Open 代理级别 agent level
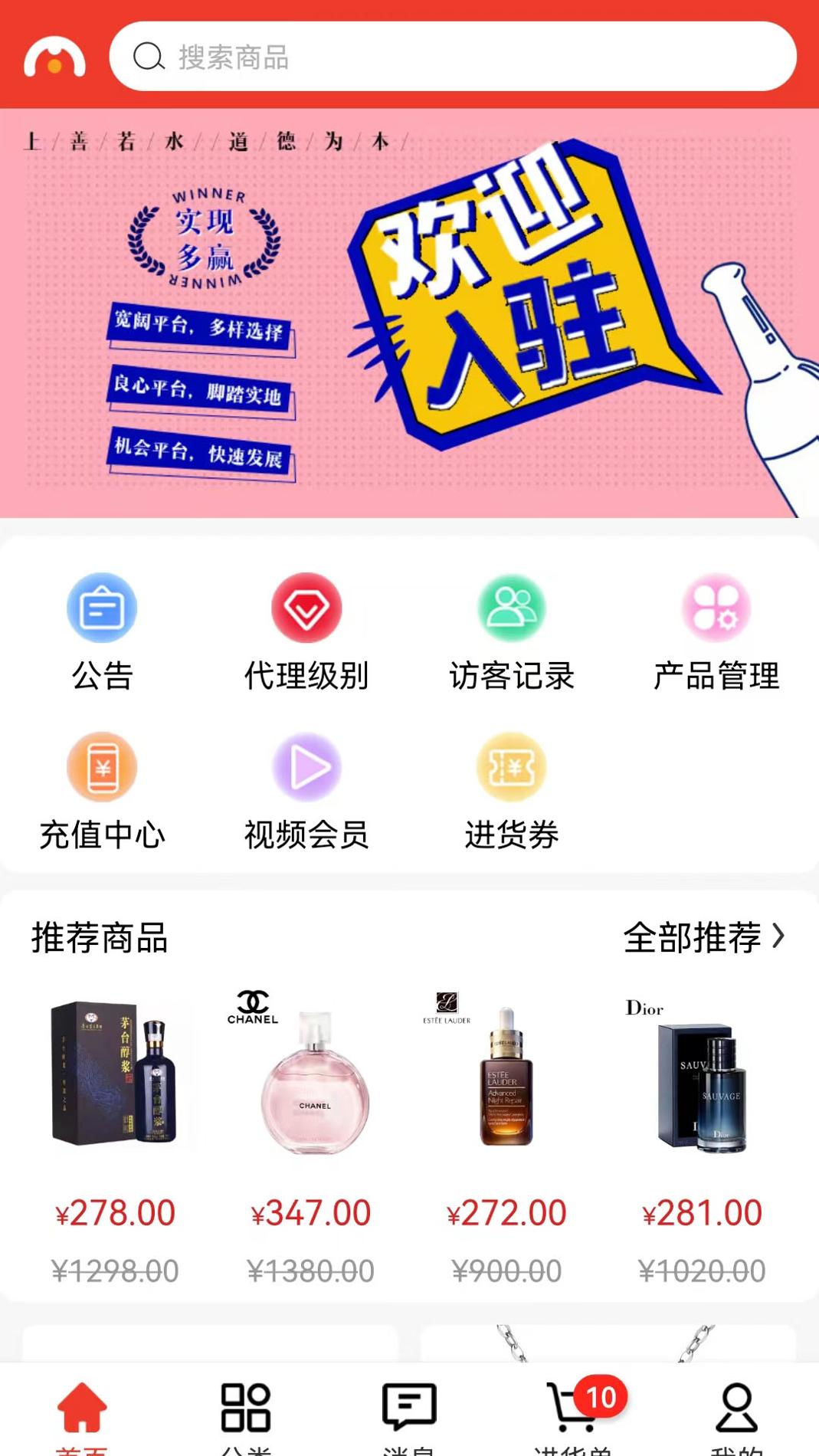This screenshot has height=1456, width=819. tap(306, 631)
